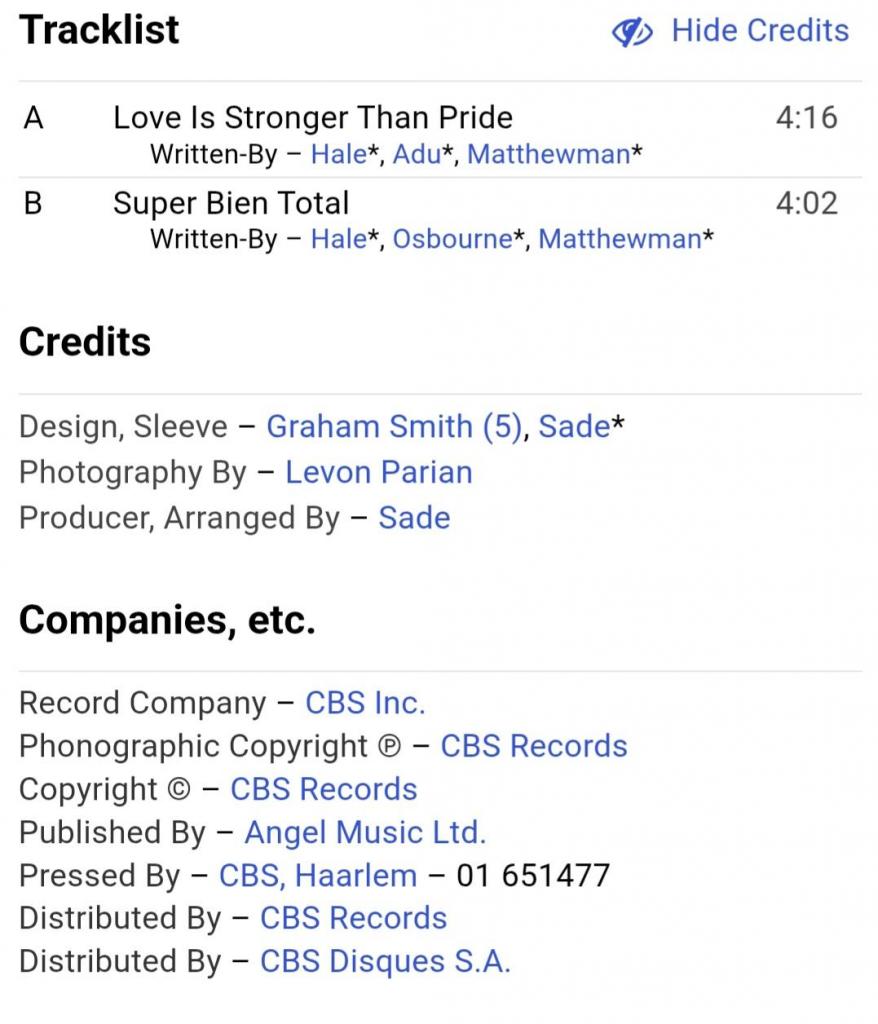Open the CBS Disques S.A. link

[x=385, y=962]
